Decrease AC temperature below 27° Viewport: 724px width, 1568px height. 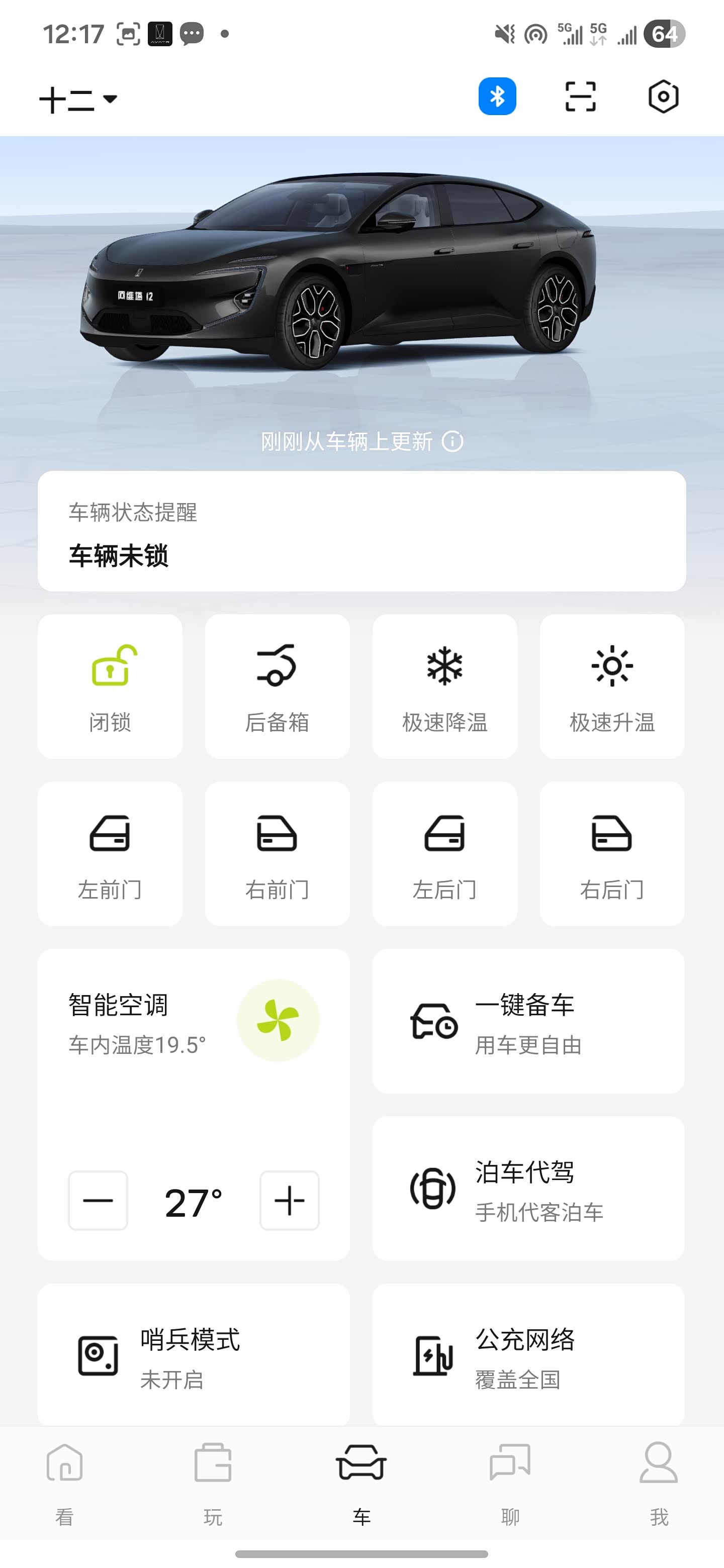tap(98, 1200)
